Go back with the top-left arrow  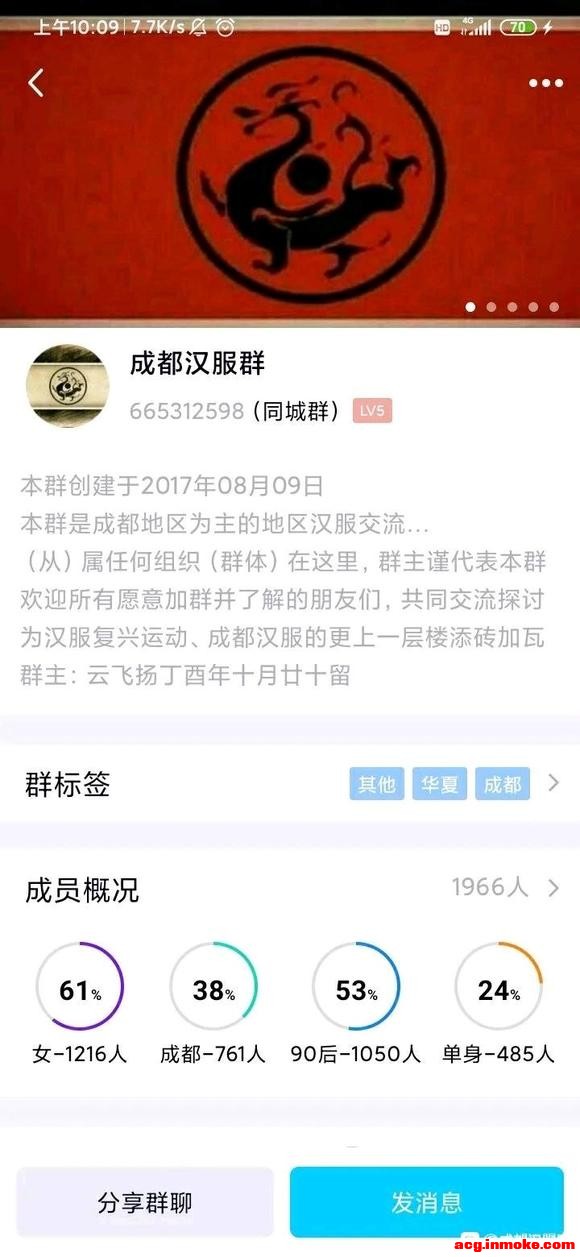click(x=36, y=83)
